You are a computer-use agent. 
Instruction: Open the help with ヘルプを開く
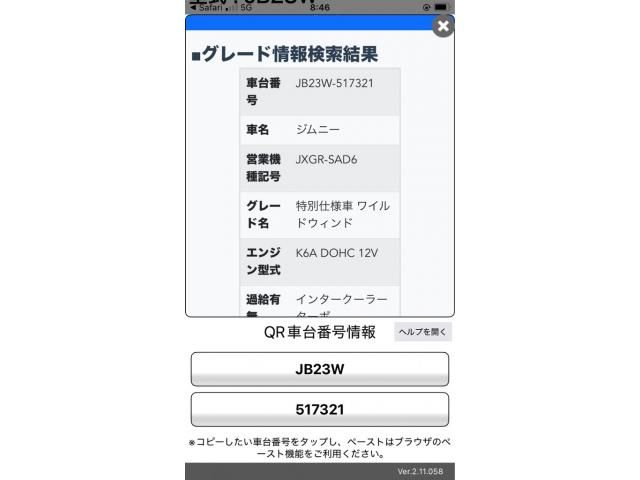(423, 332)
